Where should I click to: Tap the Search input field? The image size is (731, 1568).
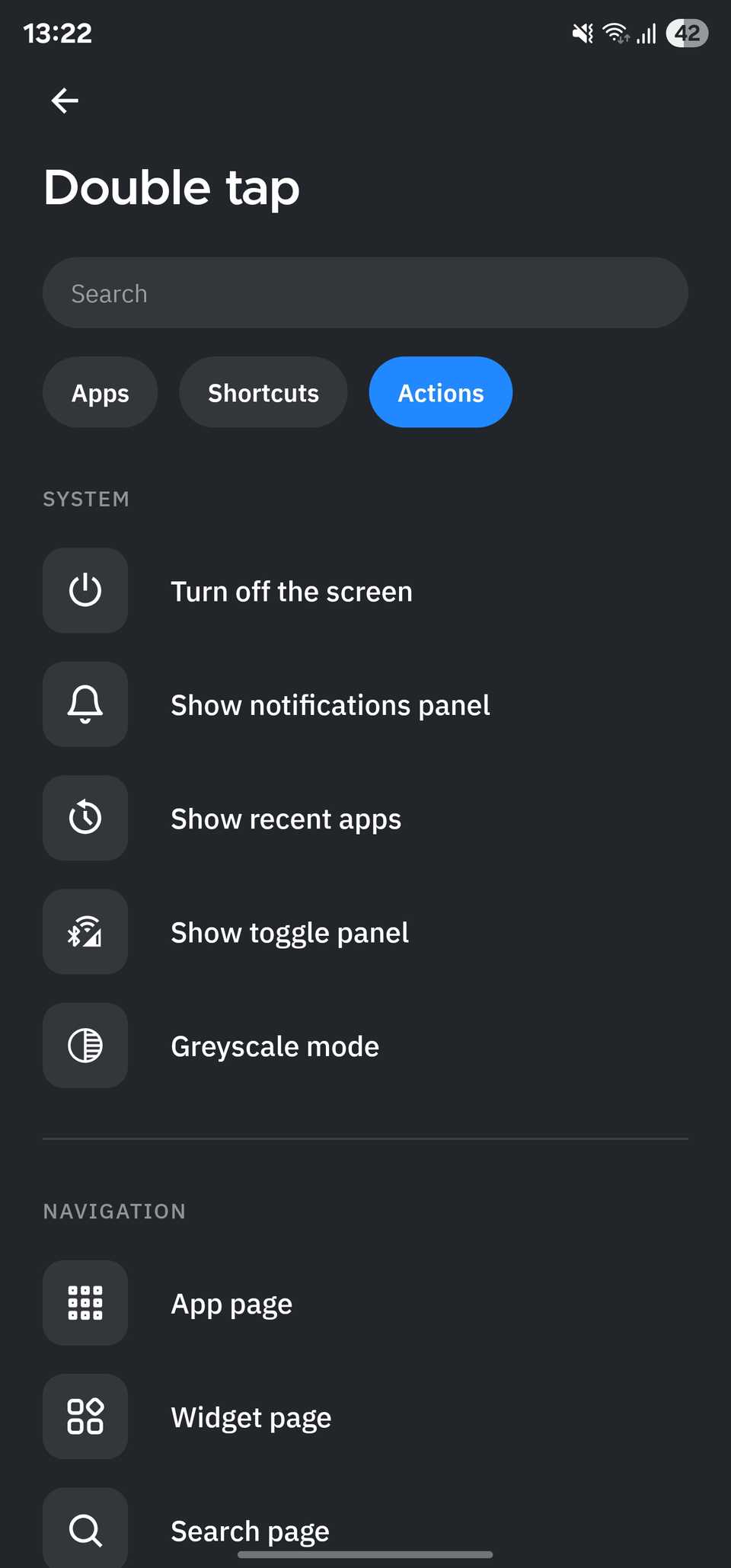pyautogui.click(x=365, y=292)
